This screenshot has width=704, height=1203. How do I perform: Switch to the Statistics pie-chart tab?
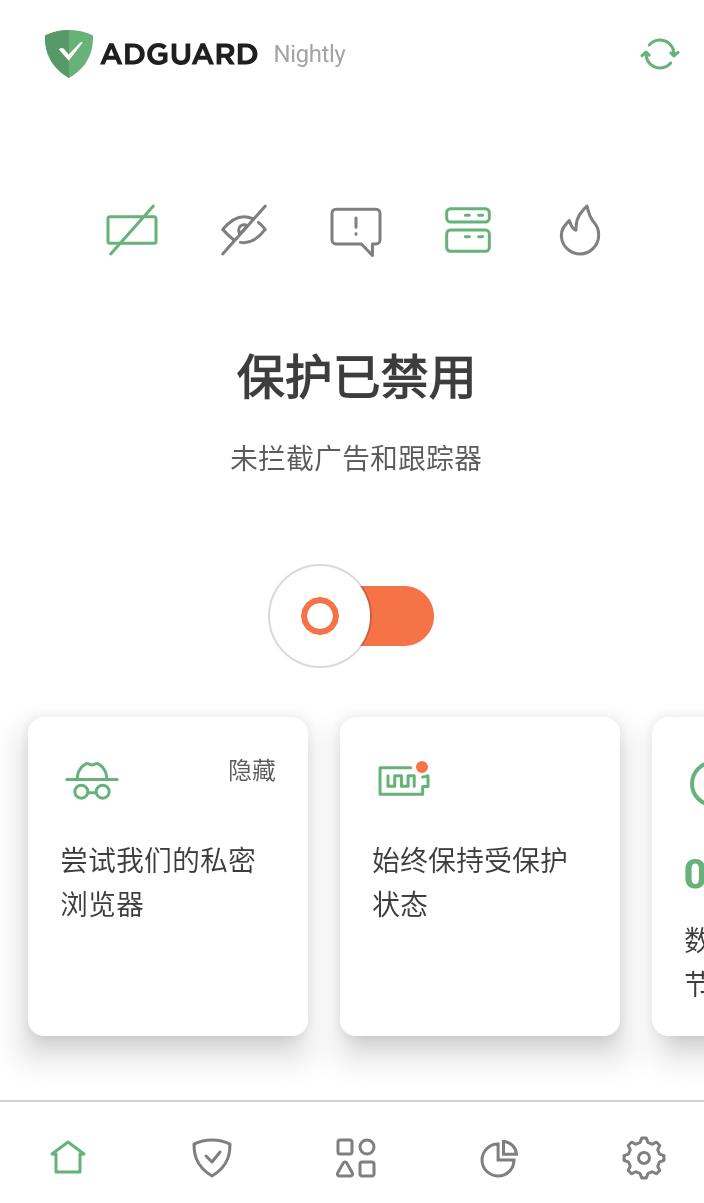point(499,1158)
